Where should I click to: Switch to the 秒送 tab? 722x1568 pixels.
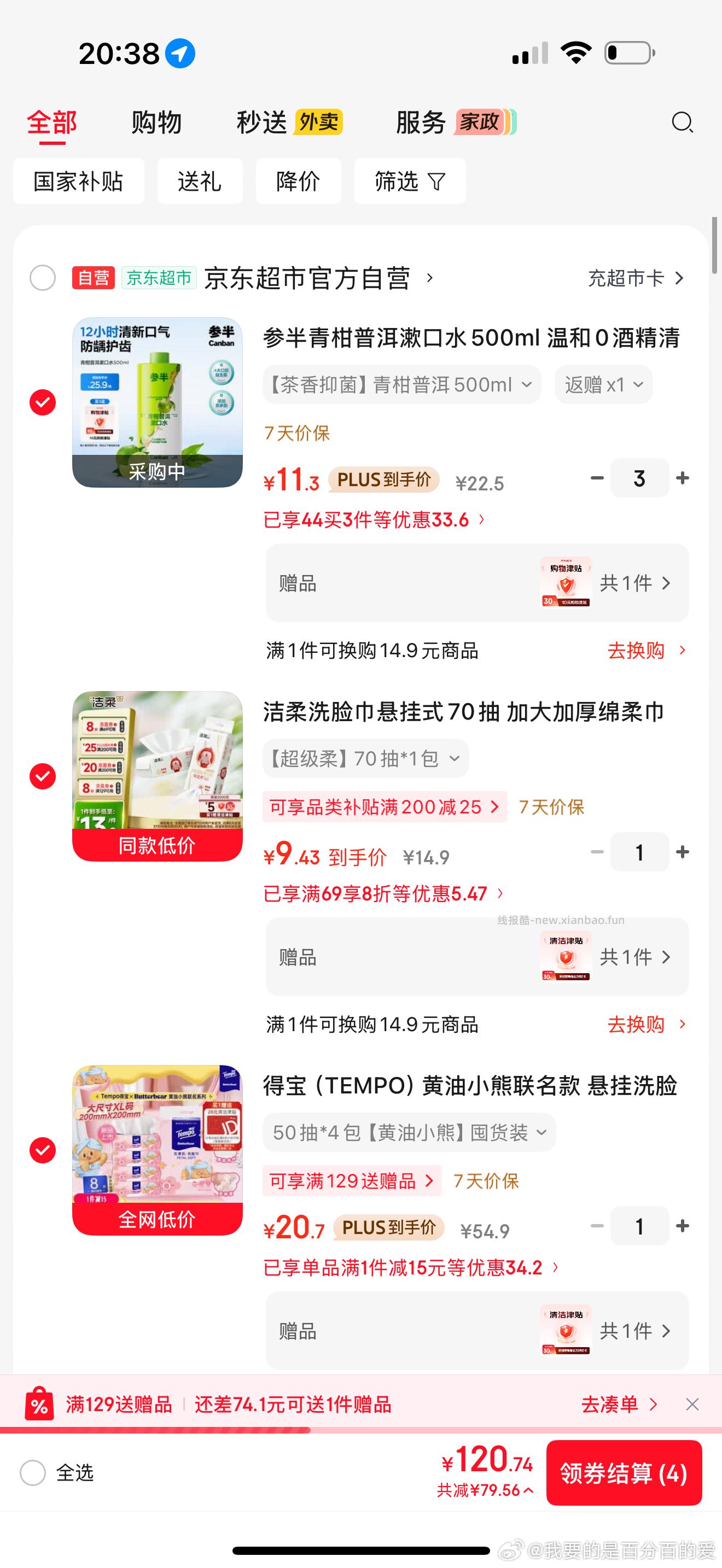pyautogui.click(x=262, y=122)
